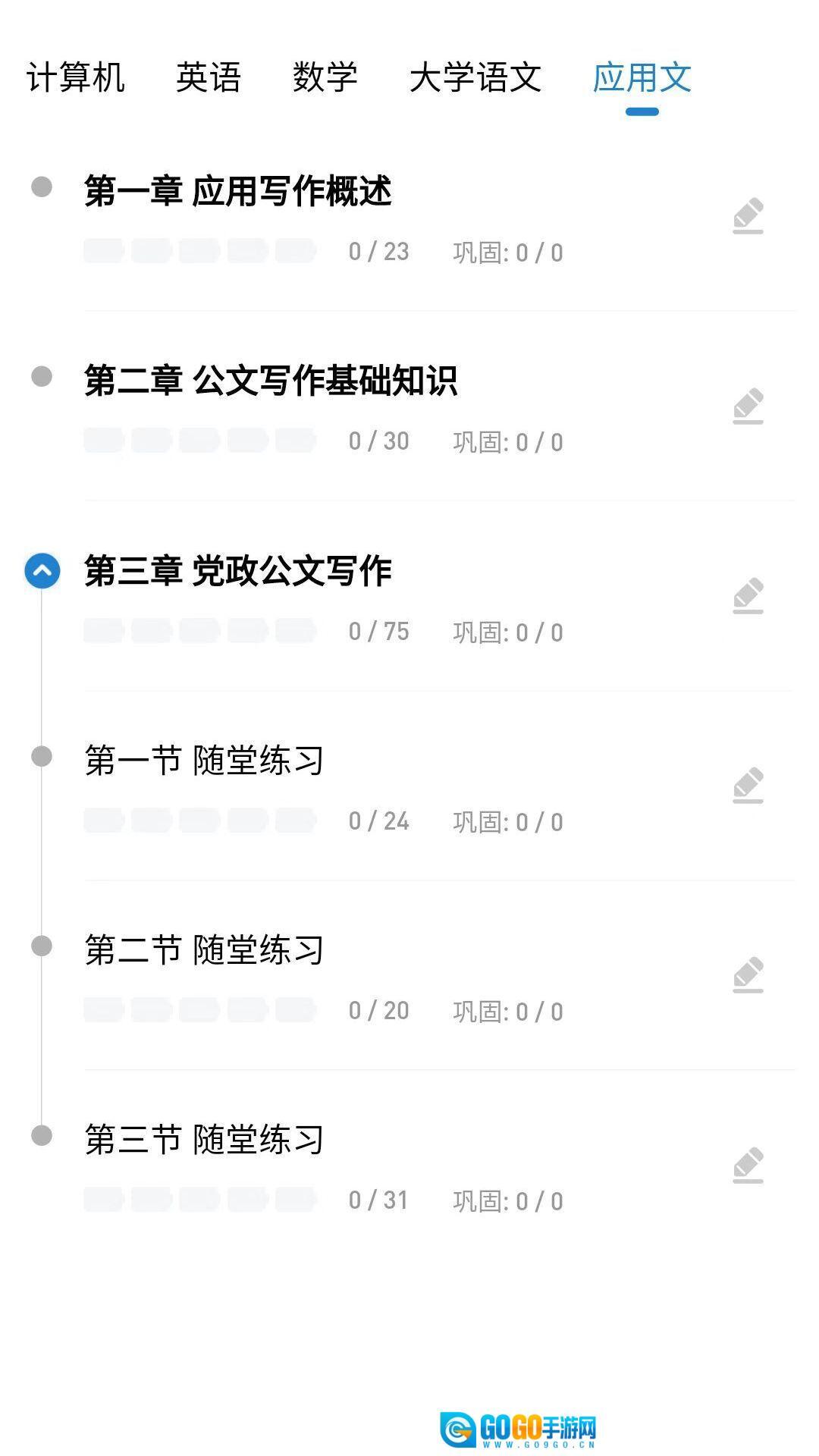The height and width of the screenshot is (1456, 819).
Task: Expand 第一章 应用写作概述
Action: coord(42,187)
